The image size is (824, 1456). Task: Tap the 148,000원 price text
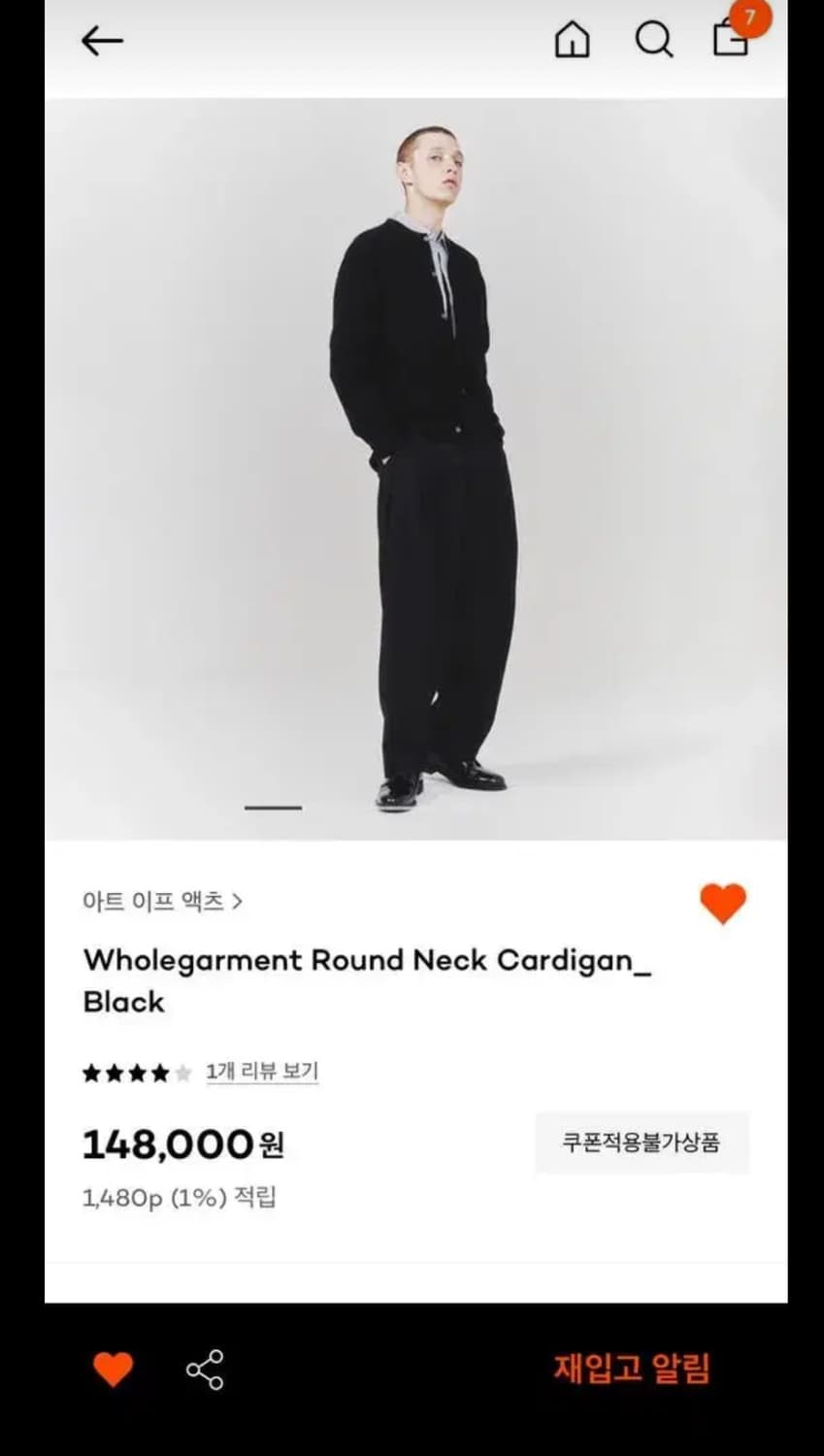181,1144
